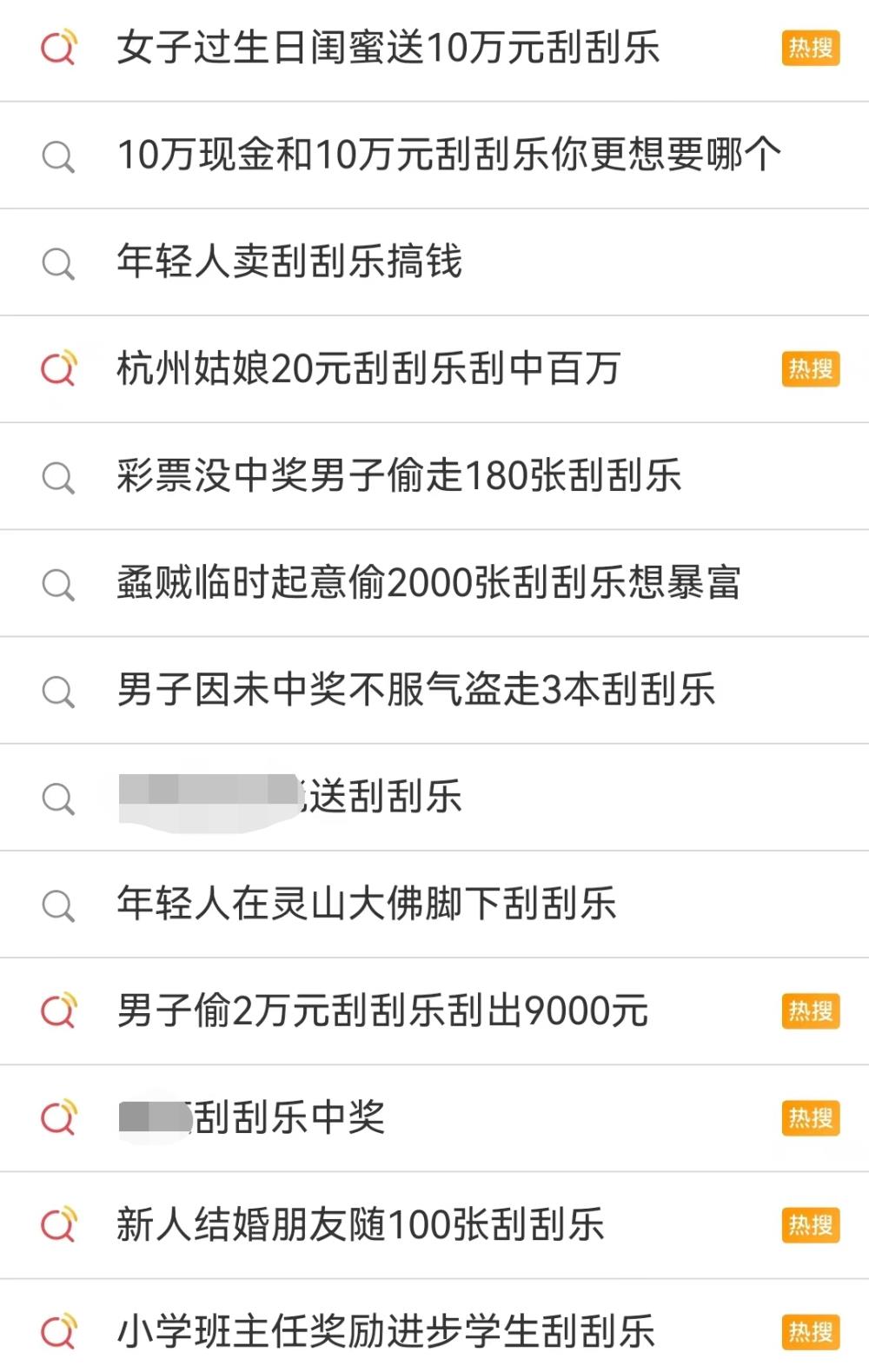Click the hot search icon beside 男子偷2万元刮刮乐刮出9000元
This screenshot has height=1372, width=869.
click(x=58, y=1011)
